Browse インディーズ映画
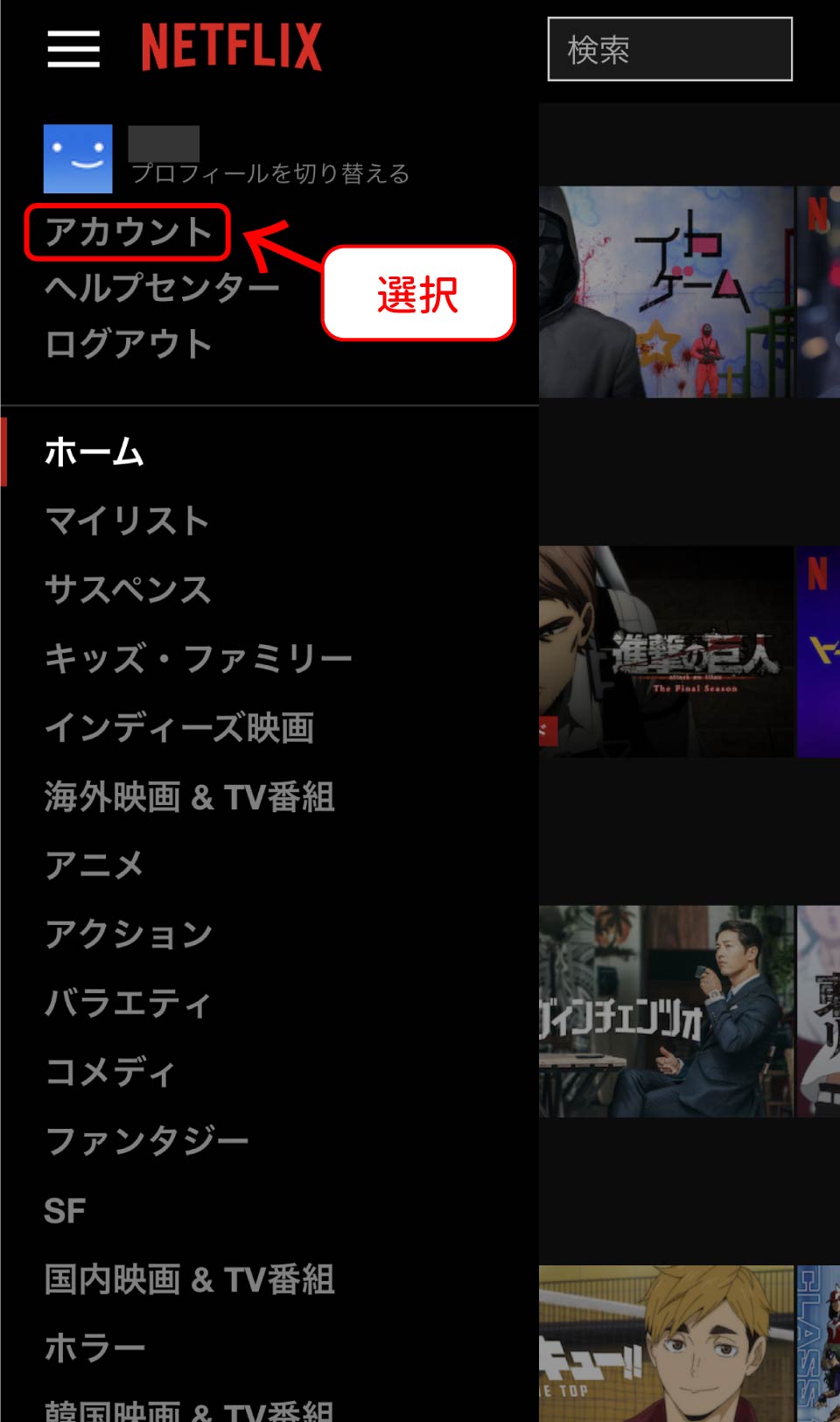The width and height of the screenshot is (840, 1422). (179, 727)
